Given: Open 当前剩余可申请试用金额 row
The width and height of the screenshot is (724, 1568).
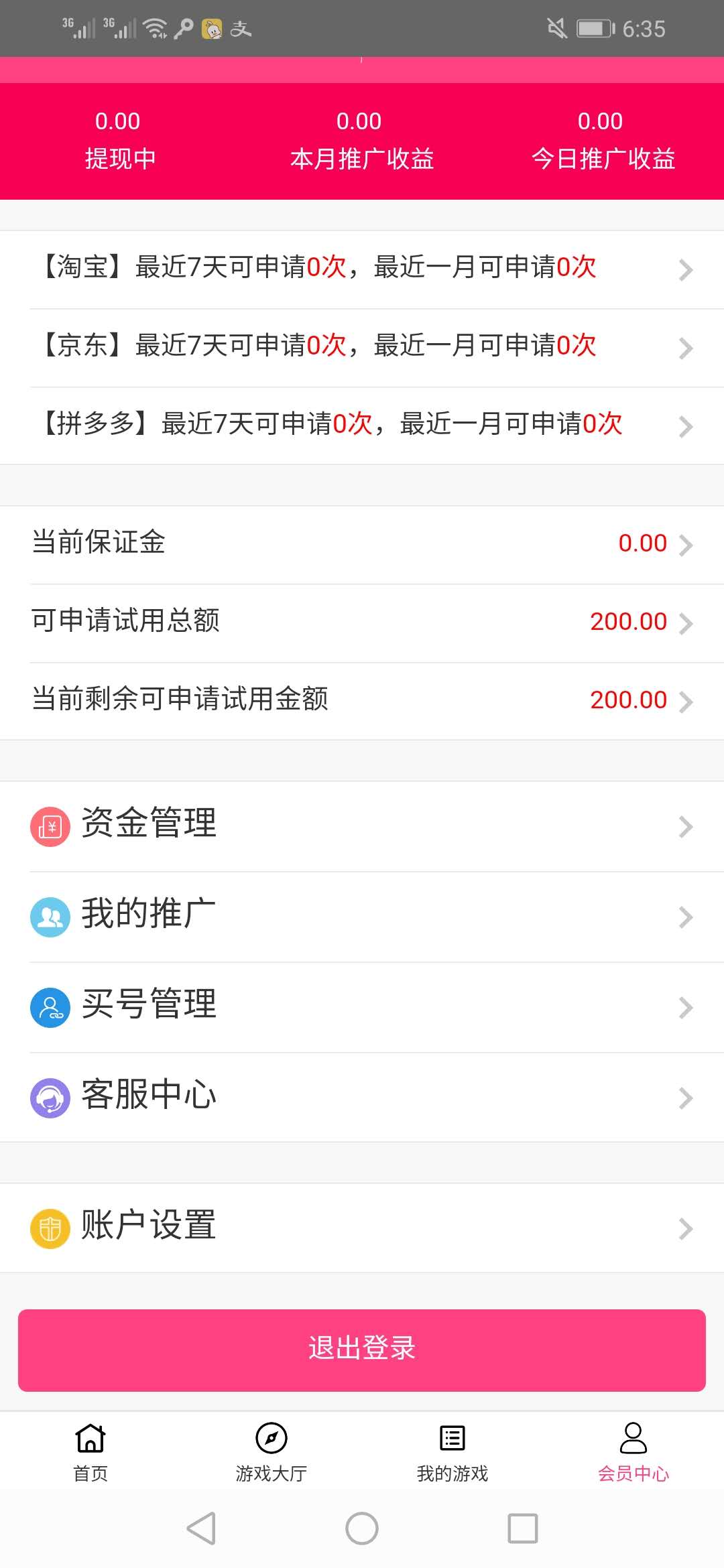Looking at the screenshot, I should tap(362, 700).
